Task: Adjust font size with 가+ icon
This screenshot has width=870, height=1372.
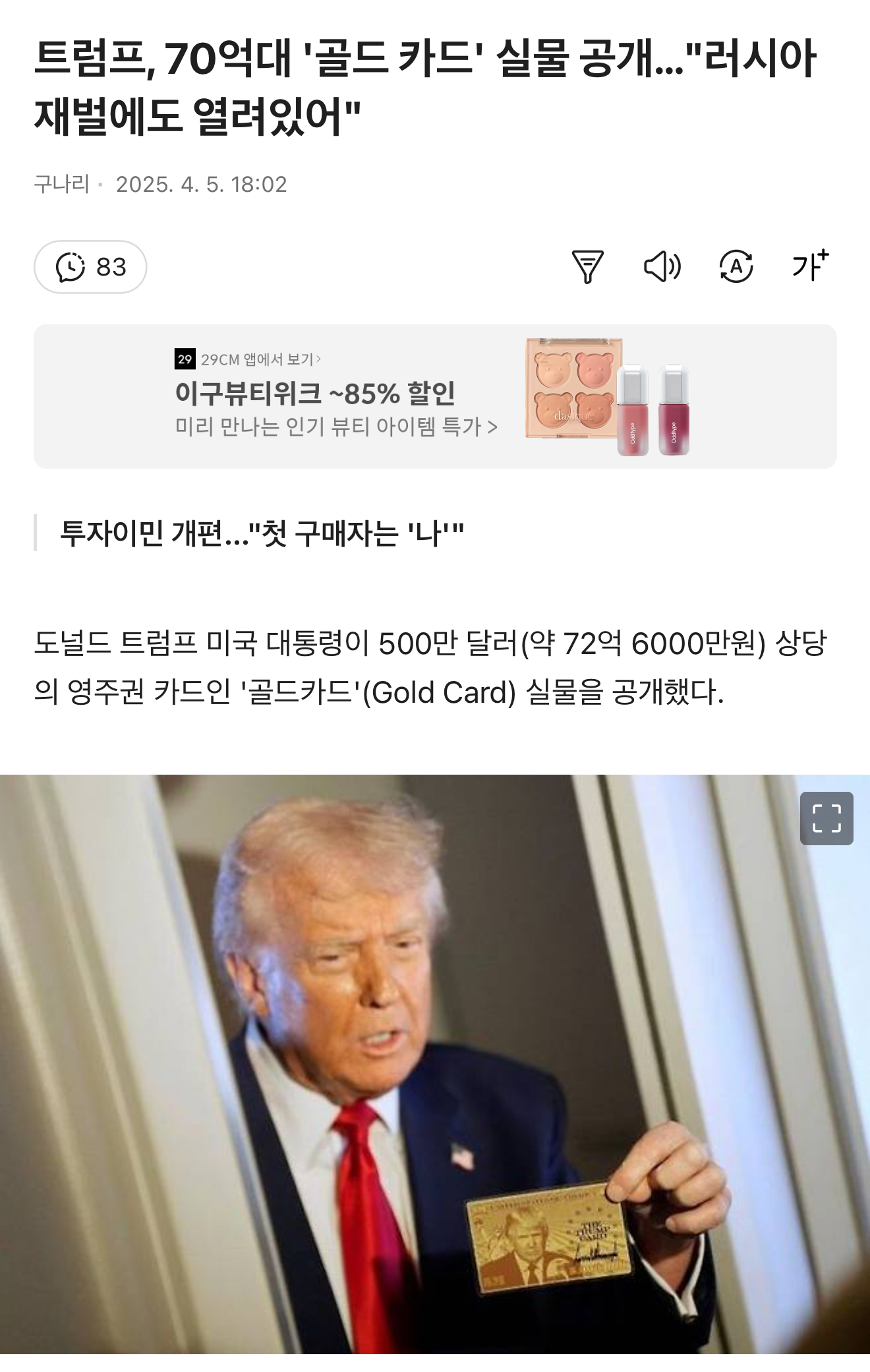Action: click(x=810, y=266)
